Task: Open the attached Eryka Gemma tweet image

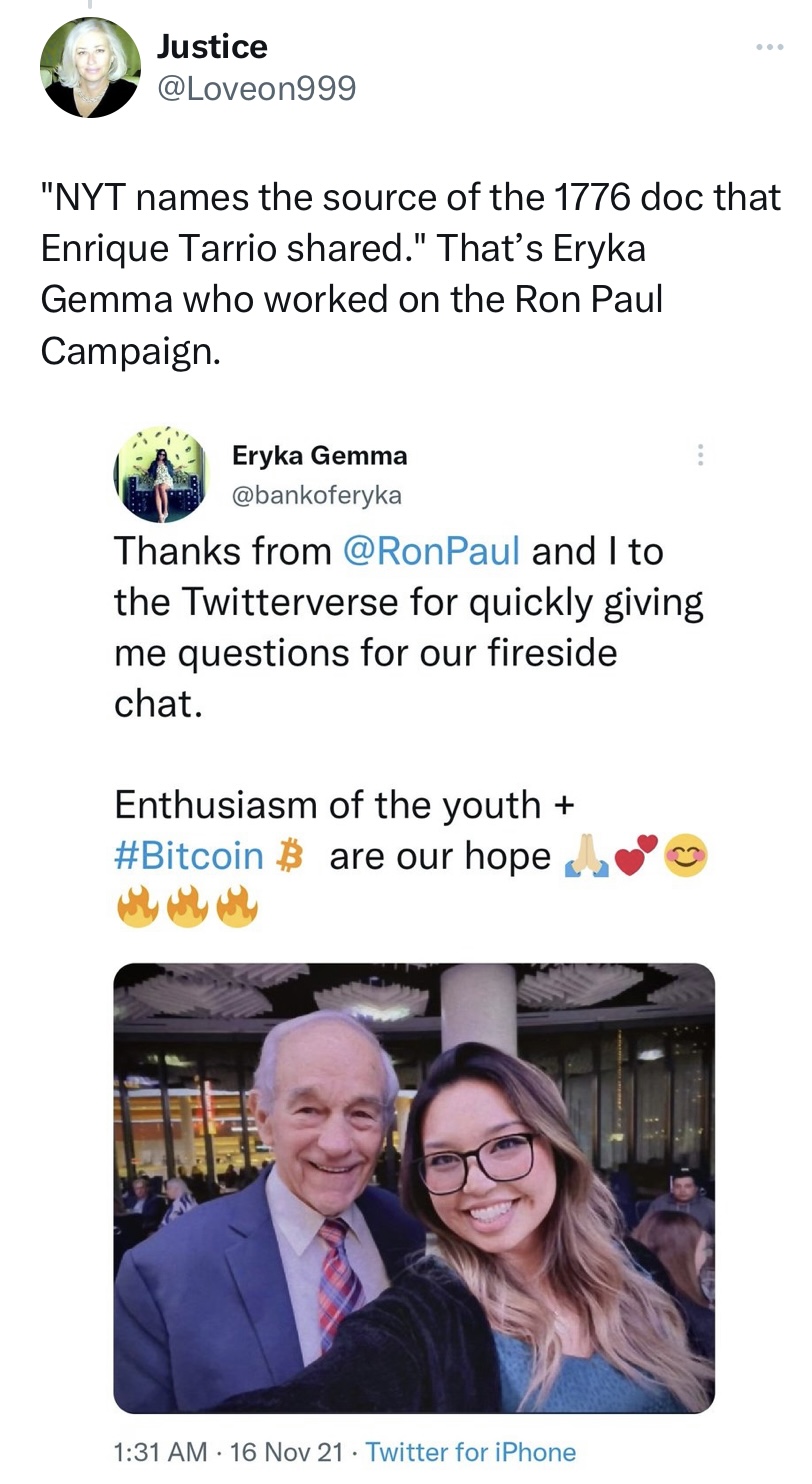Action: (414, 1187)
